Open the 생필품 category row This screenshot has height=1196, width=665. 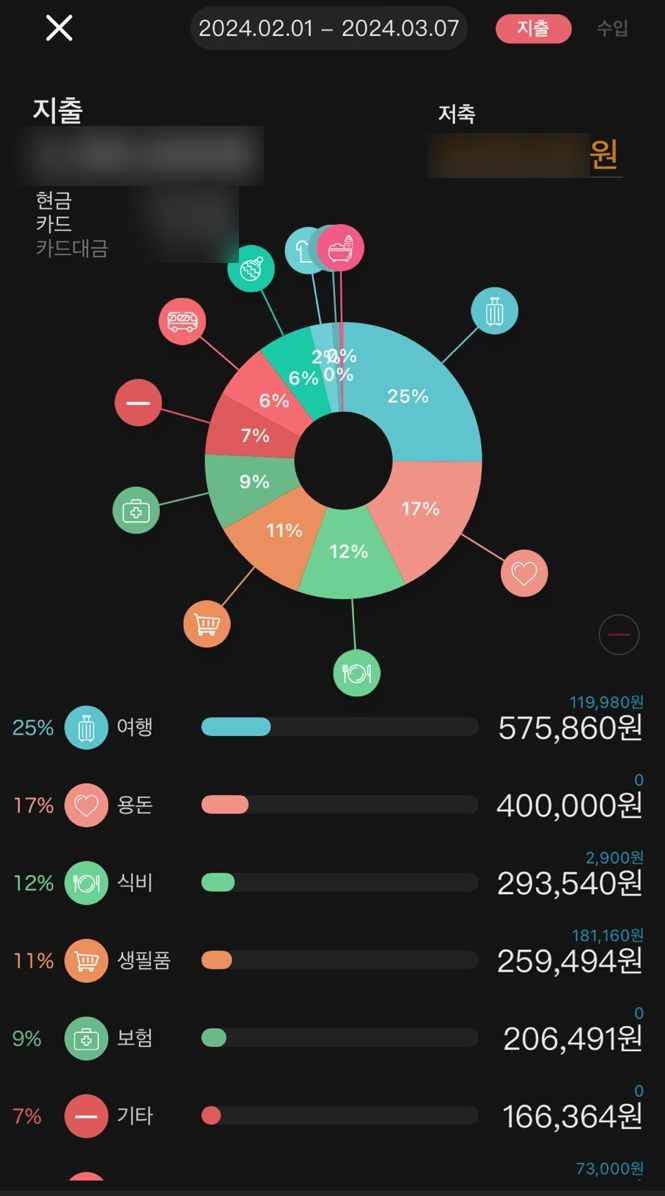pos(330,960)
